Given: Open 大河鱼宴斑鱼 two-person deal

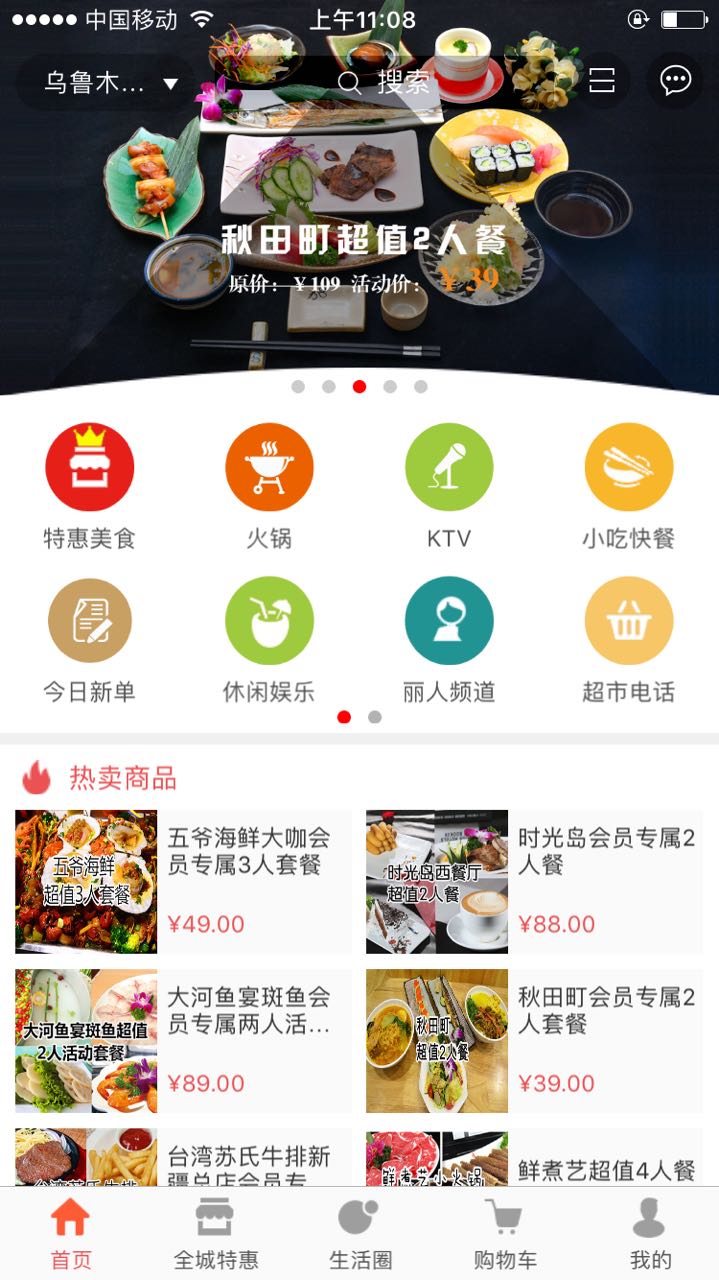Looking at the screenshot, I should pos(184,1040).
